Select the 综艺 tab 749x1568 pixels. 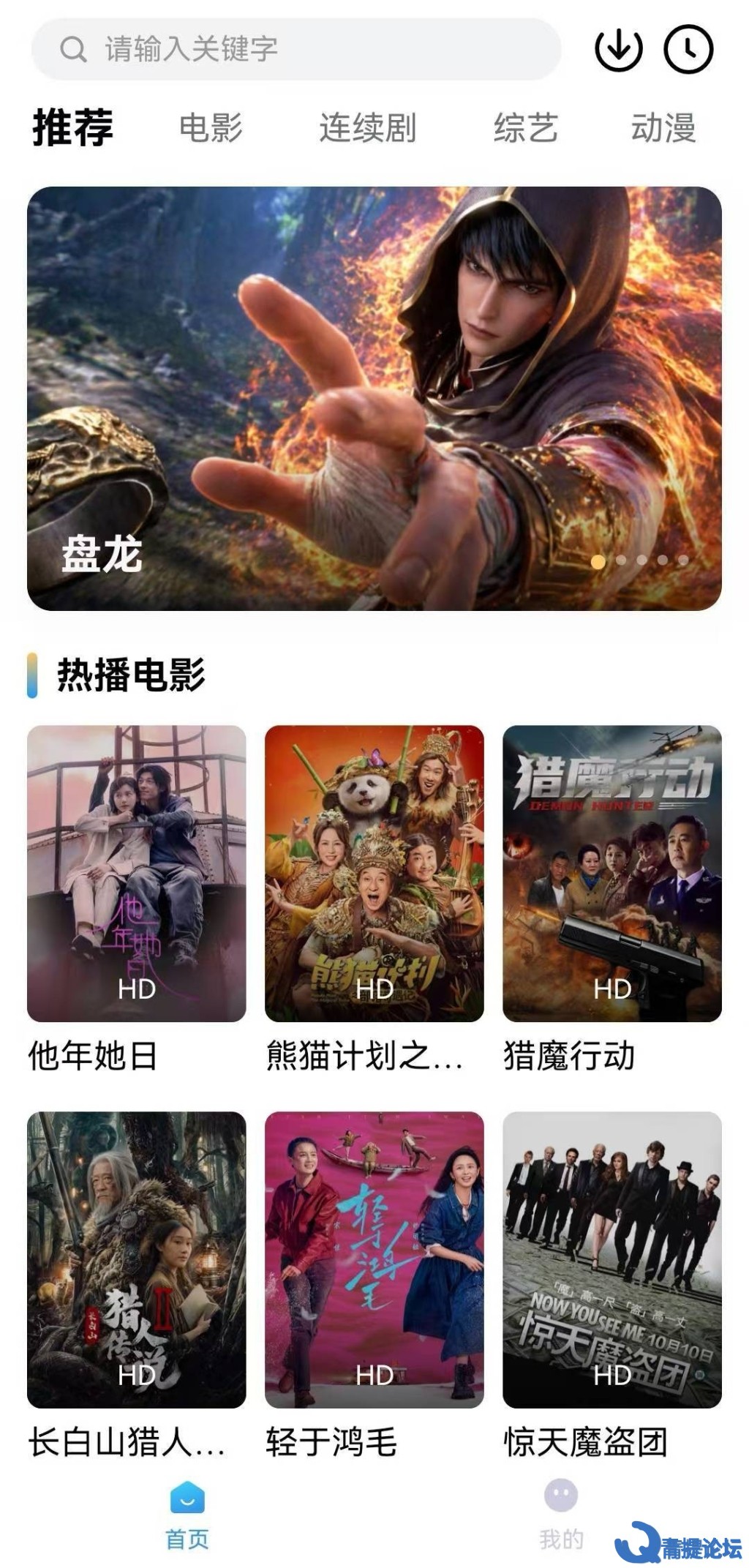click(x=526, y=128)
